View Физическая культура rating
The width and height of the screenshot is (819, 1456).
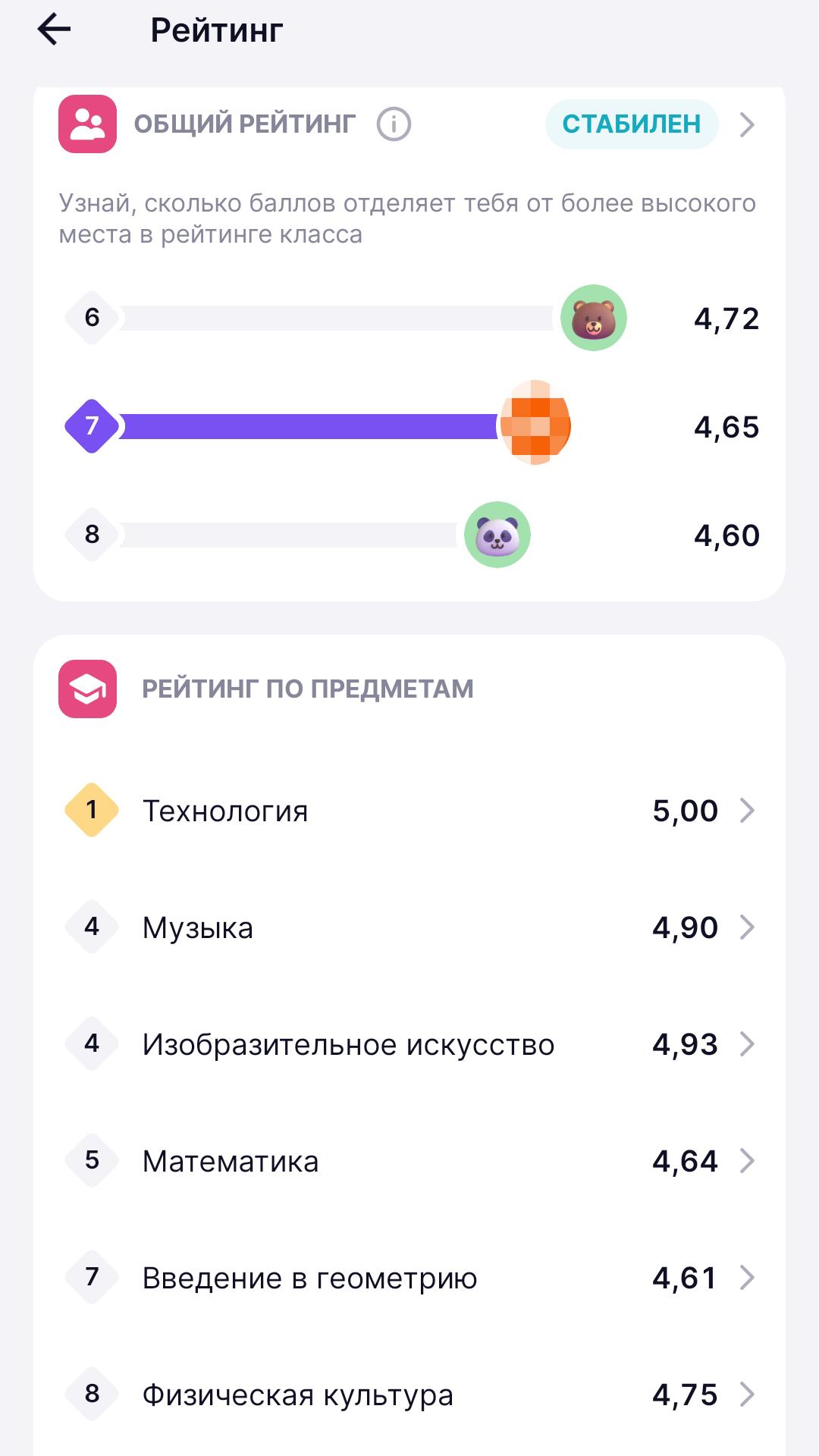pyautogui.click(x=409, y=1395)
